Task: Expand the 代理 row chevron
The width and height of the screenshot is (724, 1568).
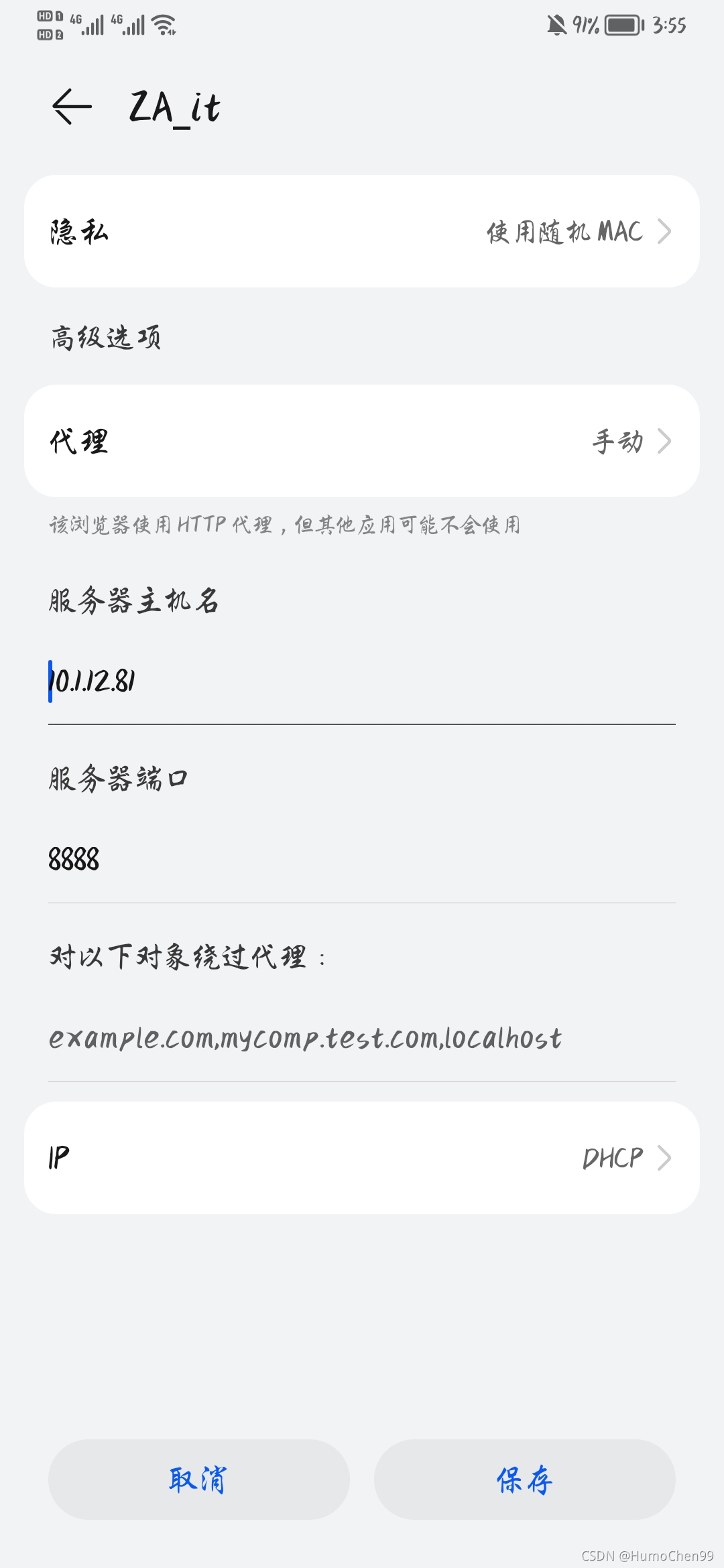Action: point(664,441)
